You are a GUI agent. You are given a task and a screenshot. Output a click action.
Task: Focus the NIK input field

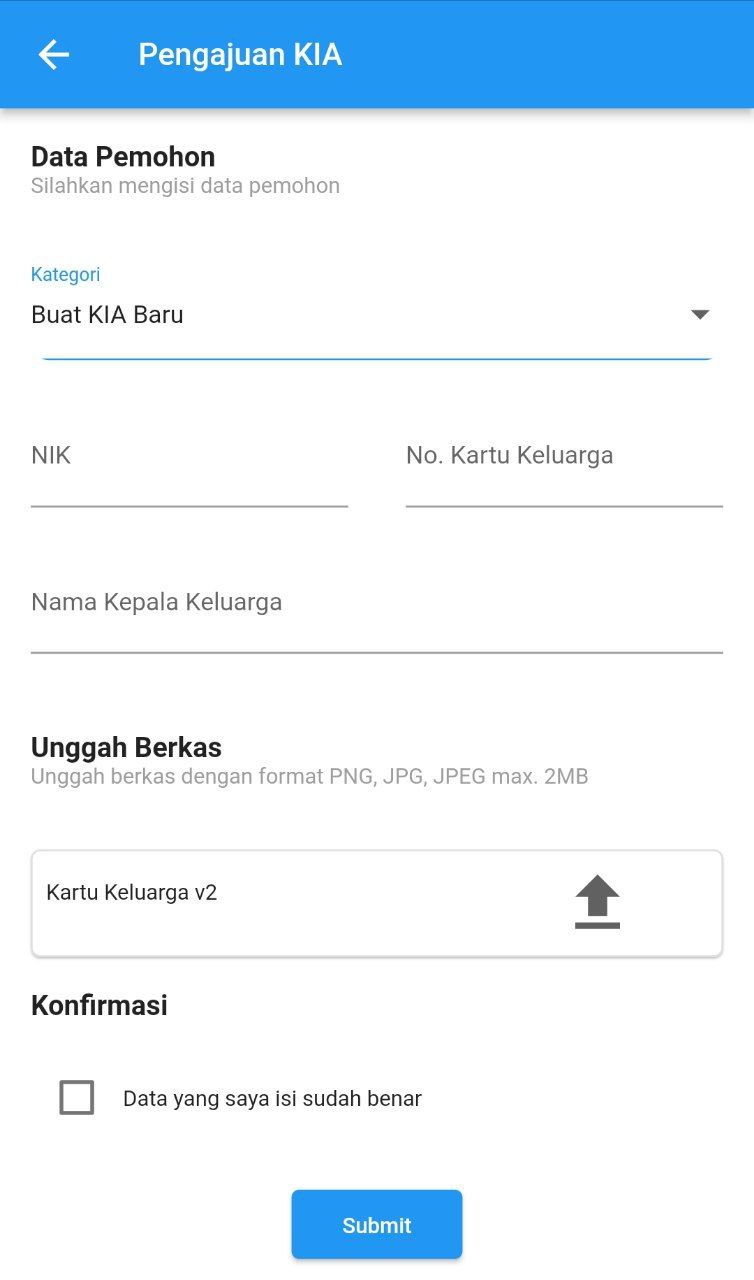pos(189,470)
